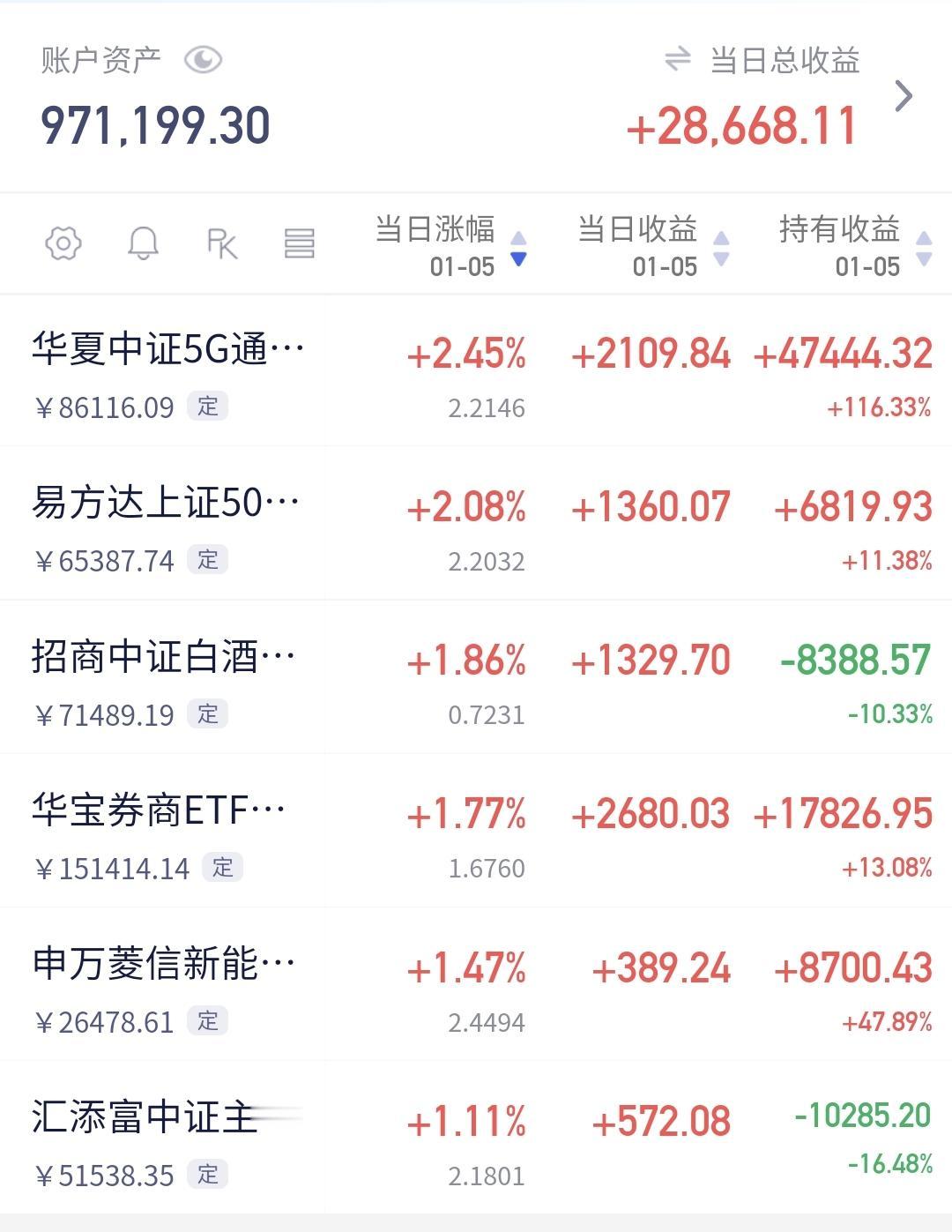Open the PK fund comparison icon
Image resolution: width=952 pixels, height=1232 pixels.
pyautogui.click(x=221, y=243)
